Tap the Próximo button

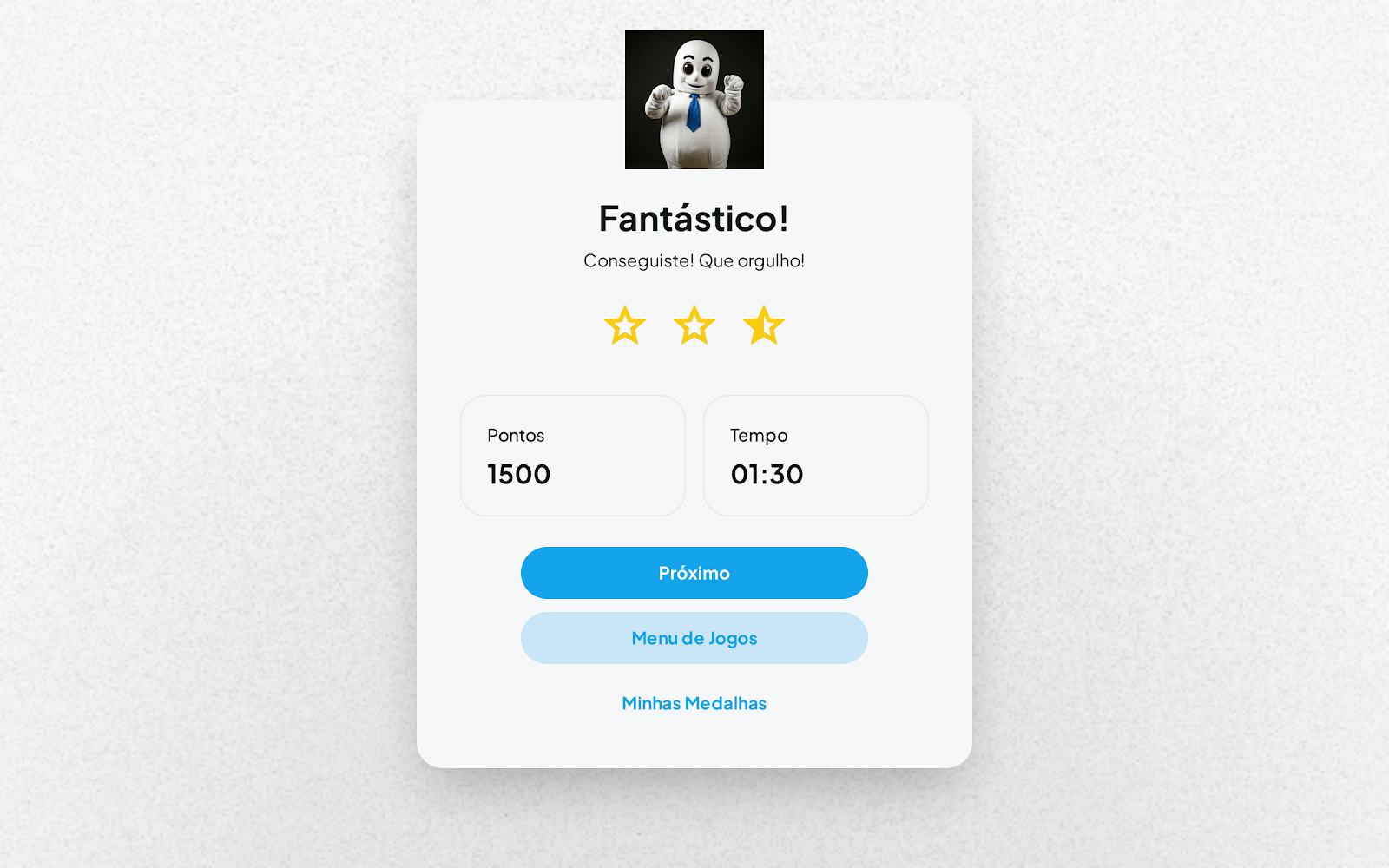point(694,573)
